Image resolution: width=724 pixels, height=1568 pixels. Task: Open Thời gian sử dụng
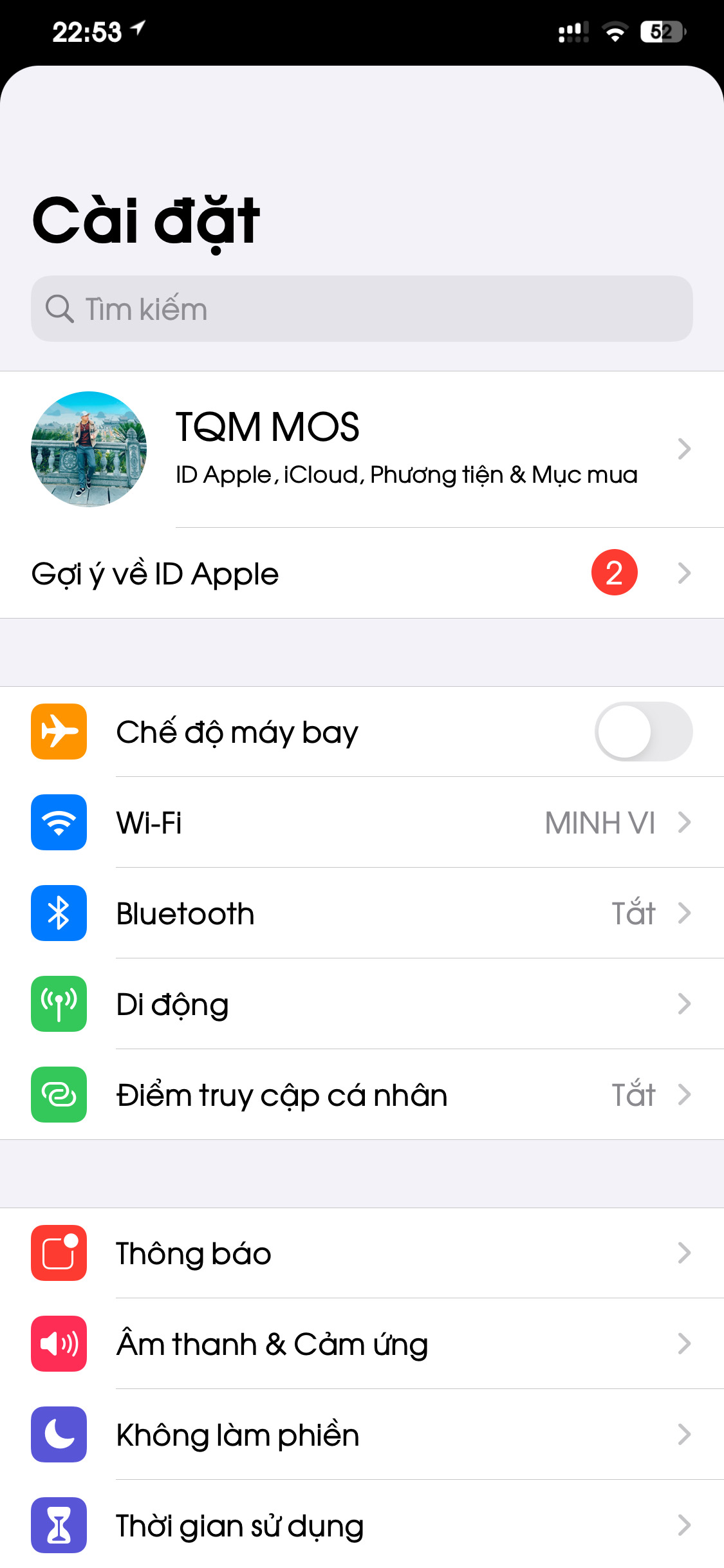coord(362,1526)
